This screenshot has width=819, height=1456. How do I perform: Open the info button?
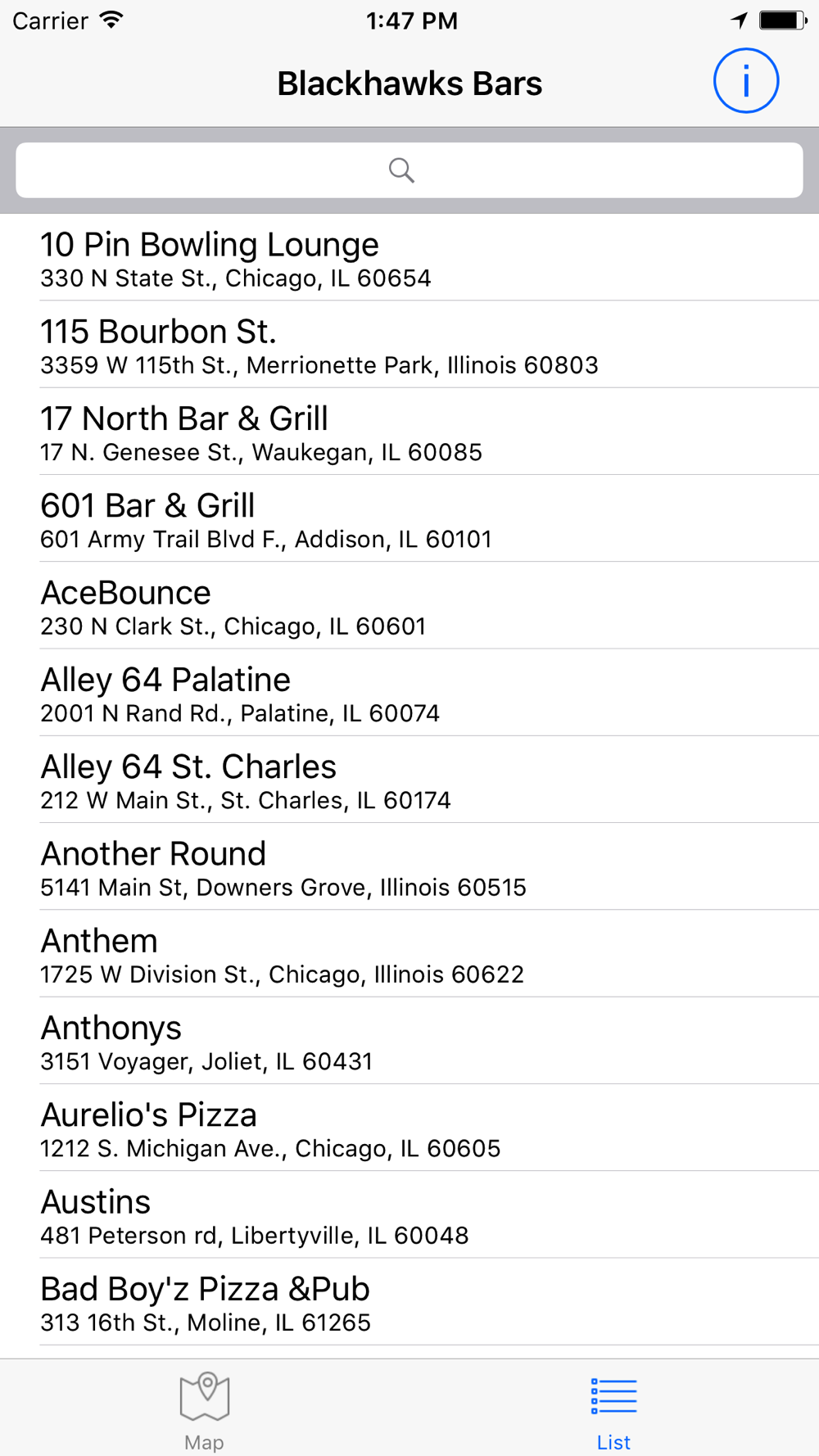pos(745,81)
